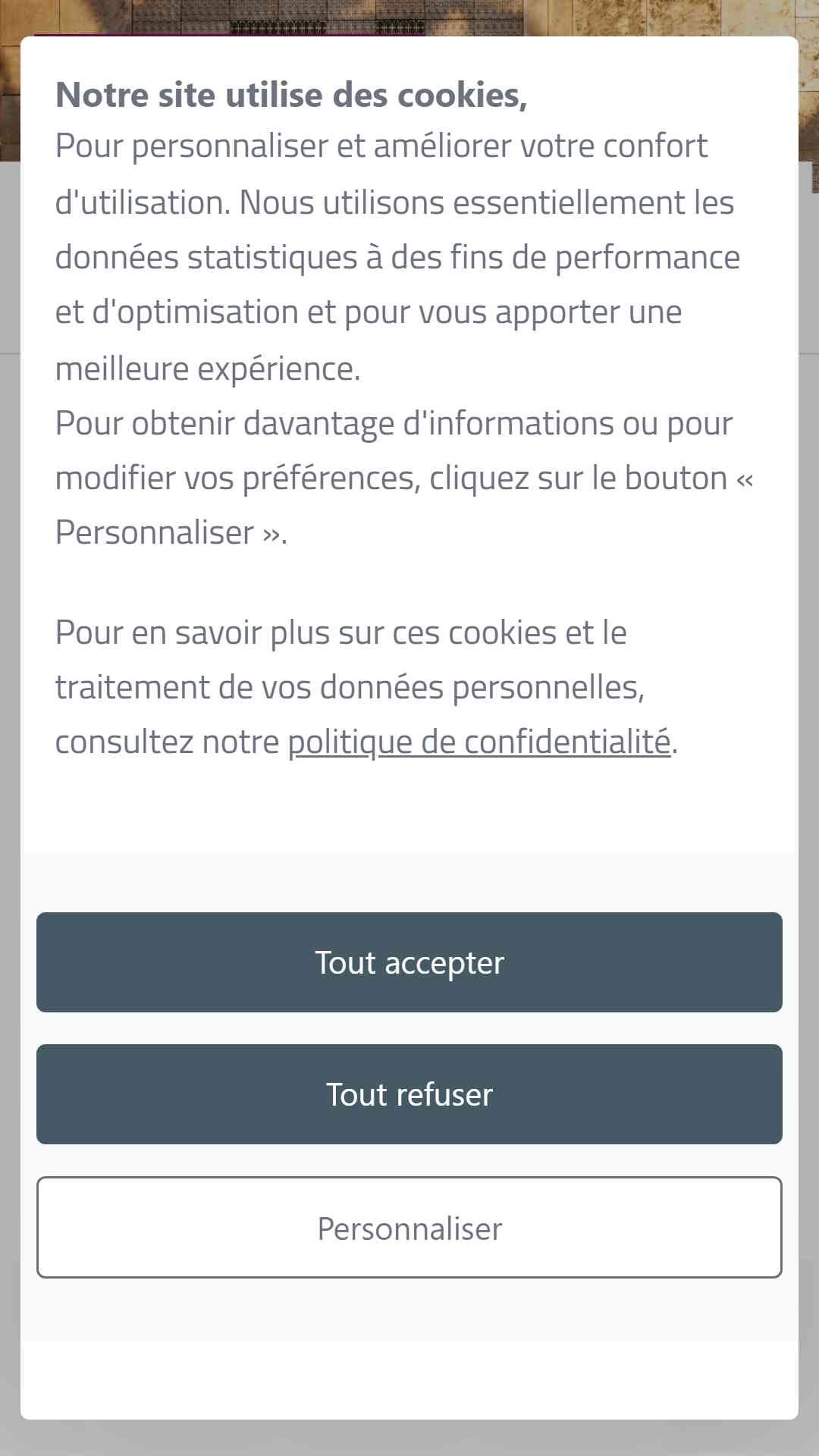This screenshot has height=1456, width=819.
Task: Open the Personnaliser cookie settings
Action: tap(409, 1228)
